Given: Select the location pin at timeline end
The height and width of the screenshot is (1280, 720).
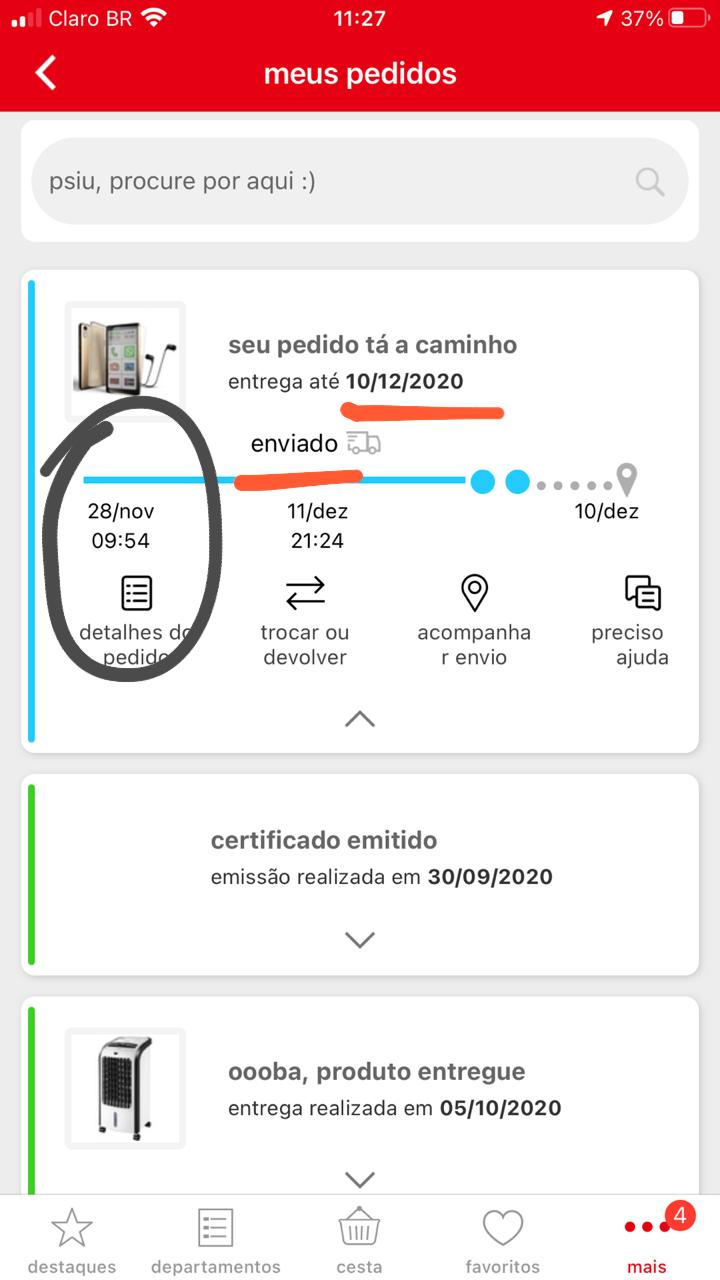Looking at the screenshot, I should pos(626,478).
